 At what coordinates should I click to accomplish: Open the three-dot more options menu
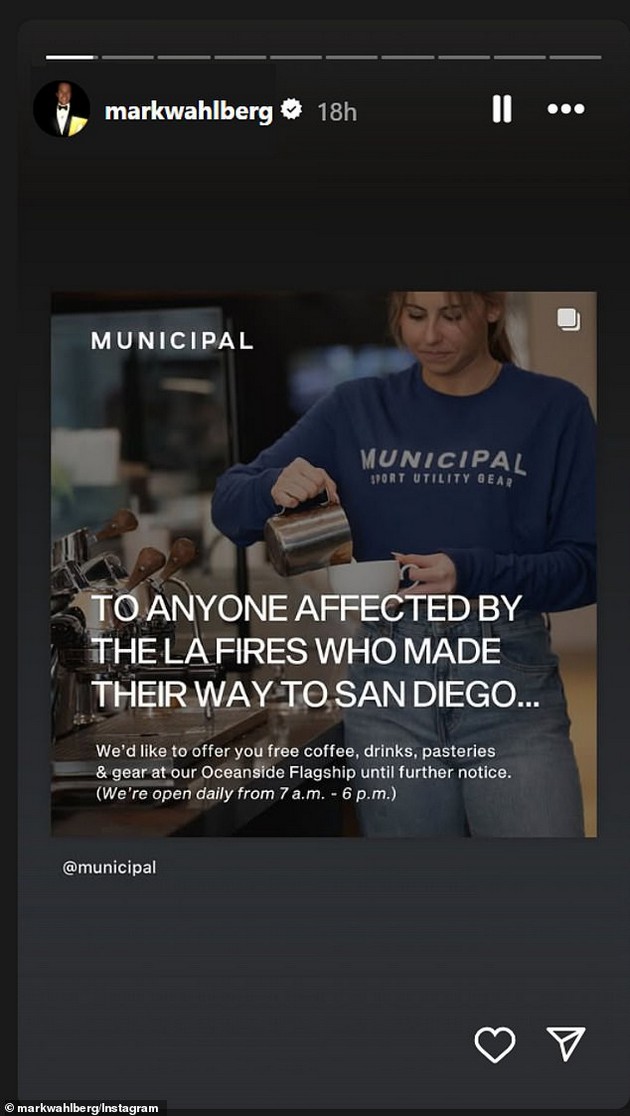click(565, 109)
